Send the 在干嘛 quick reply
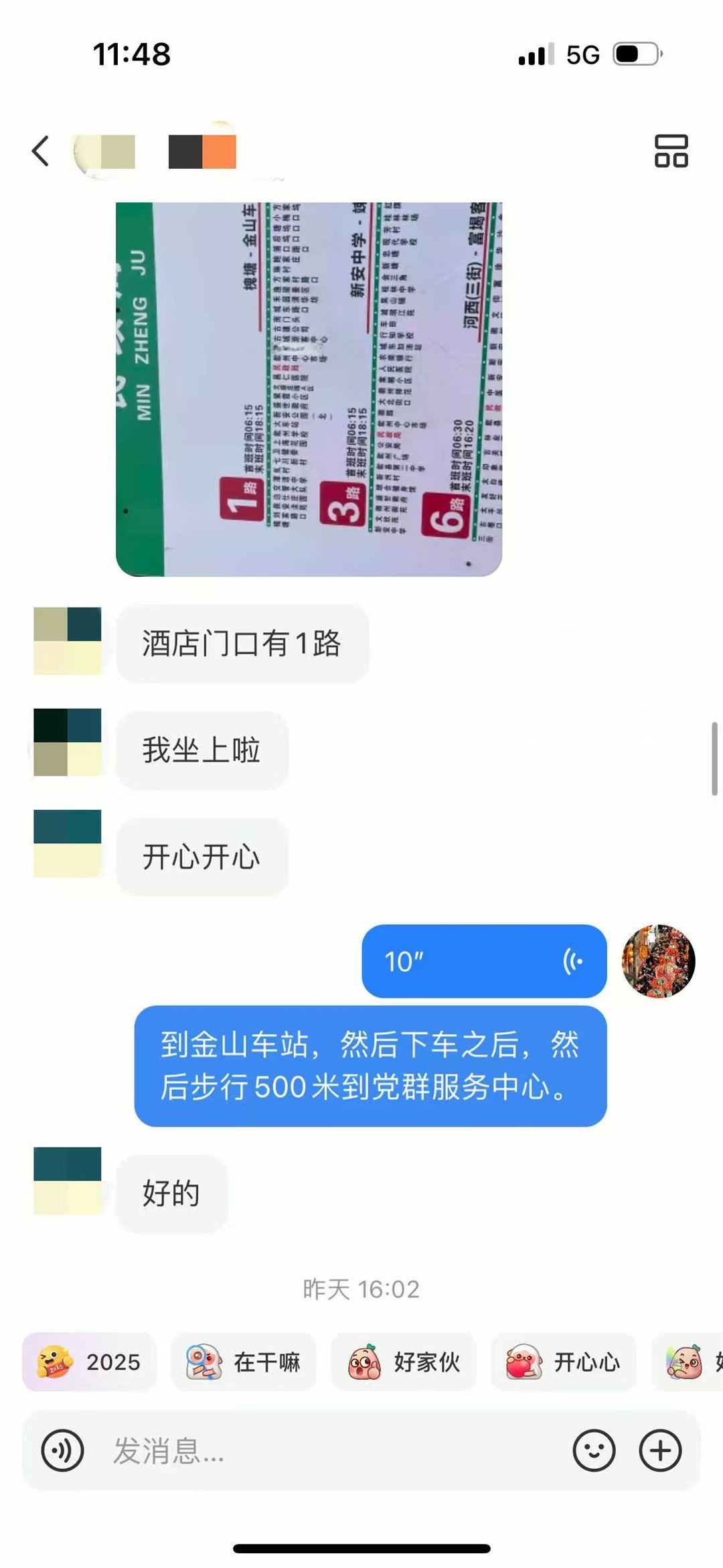Image resolution: width=723 pixels, height=1568 pixels. 243,1362
